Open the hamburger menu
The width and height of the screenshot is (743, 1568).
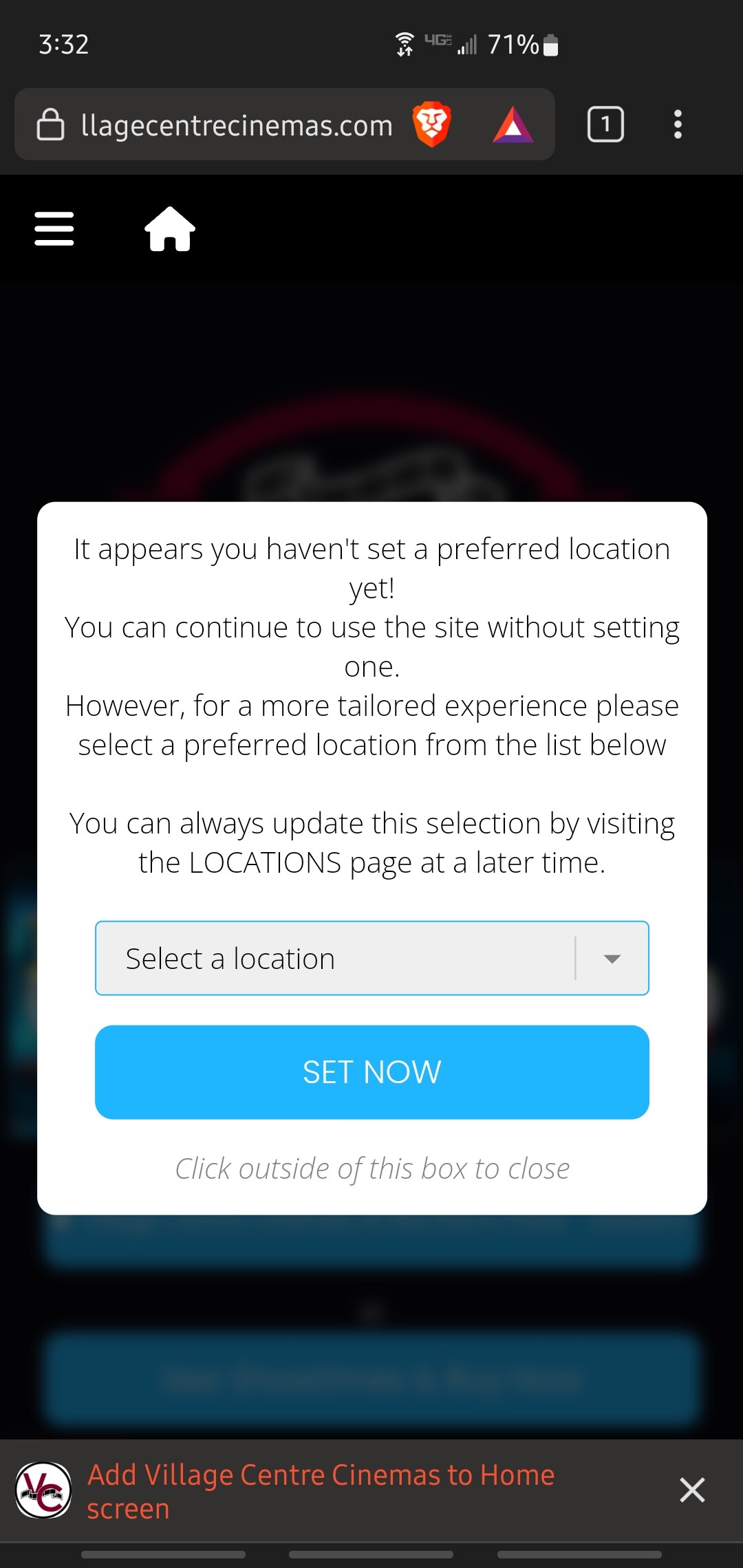(x=54, y=228)
